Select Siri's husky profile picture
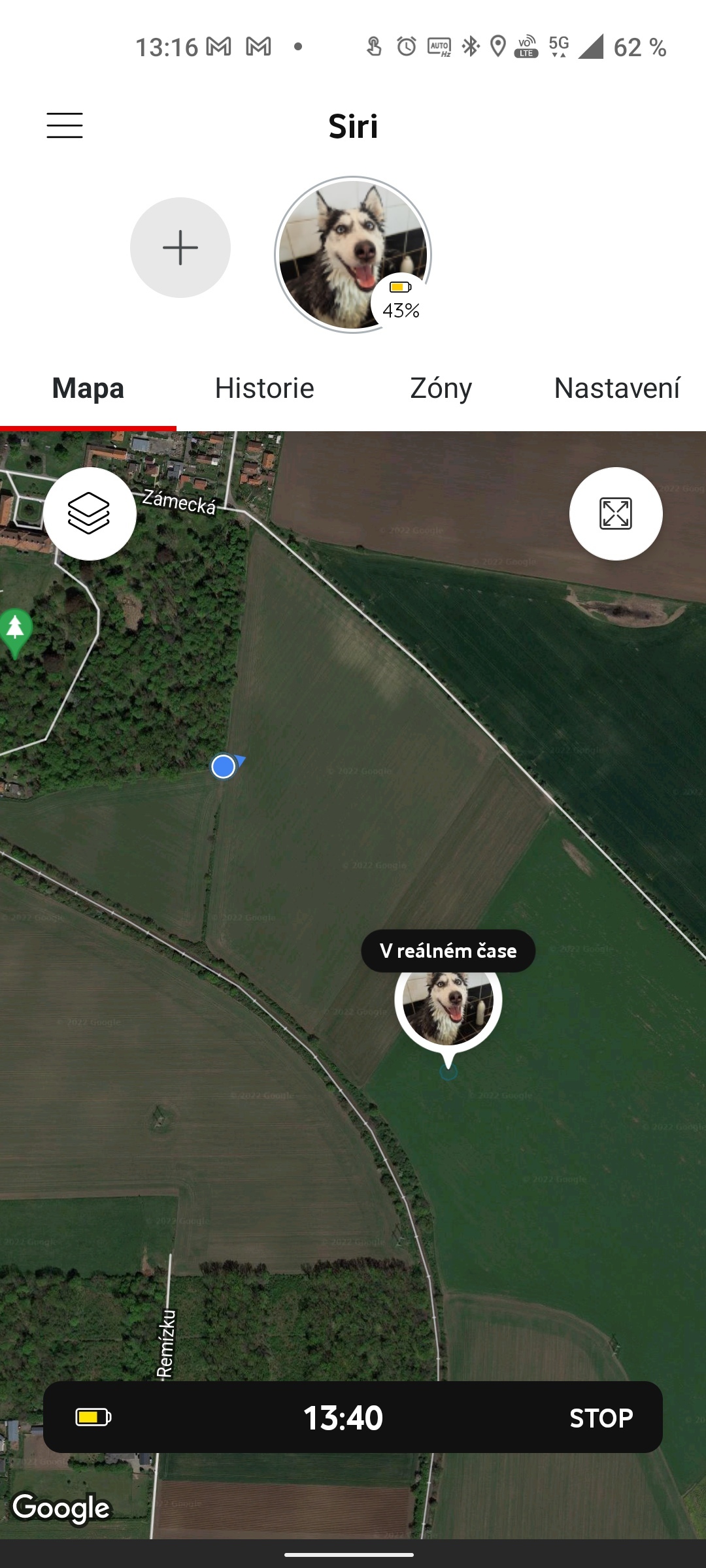 (x=352, y=254)
